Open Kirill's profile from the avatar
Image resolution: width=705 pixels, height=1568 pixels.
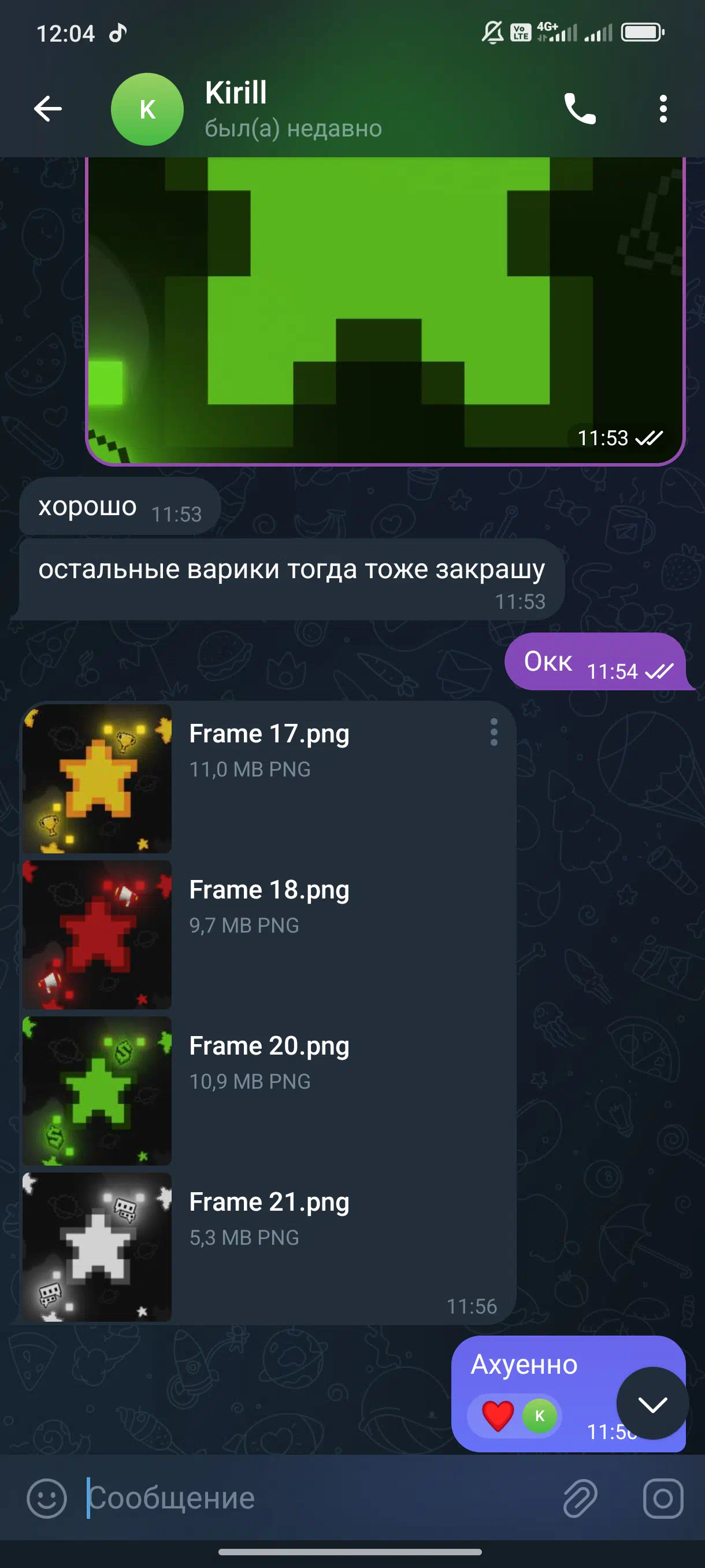(147, 110)
